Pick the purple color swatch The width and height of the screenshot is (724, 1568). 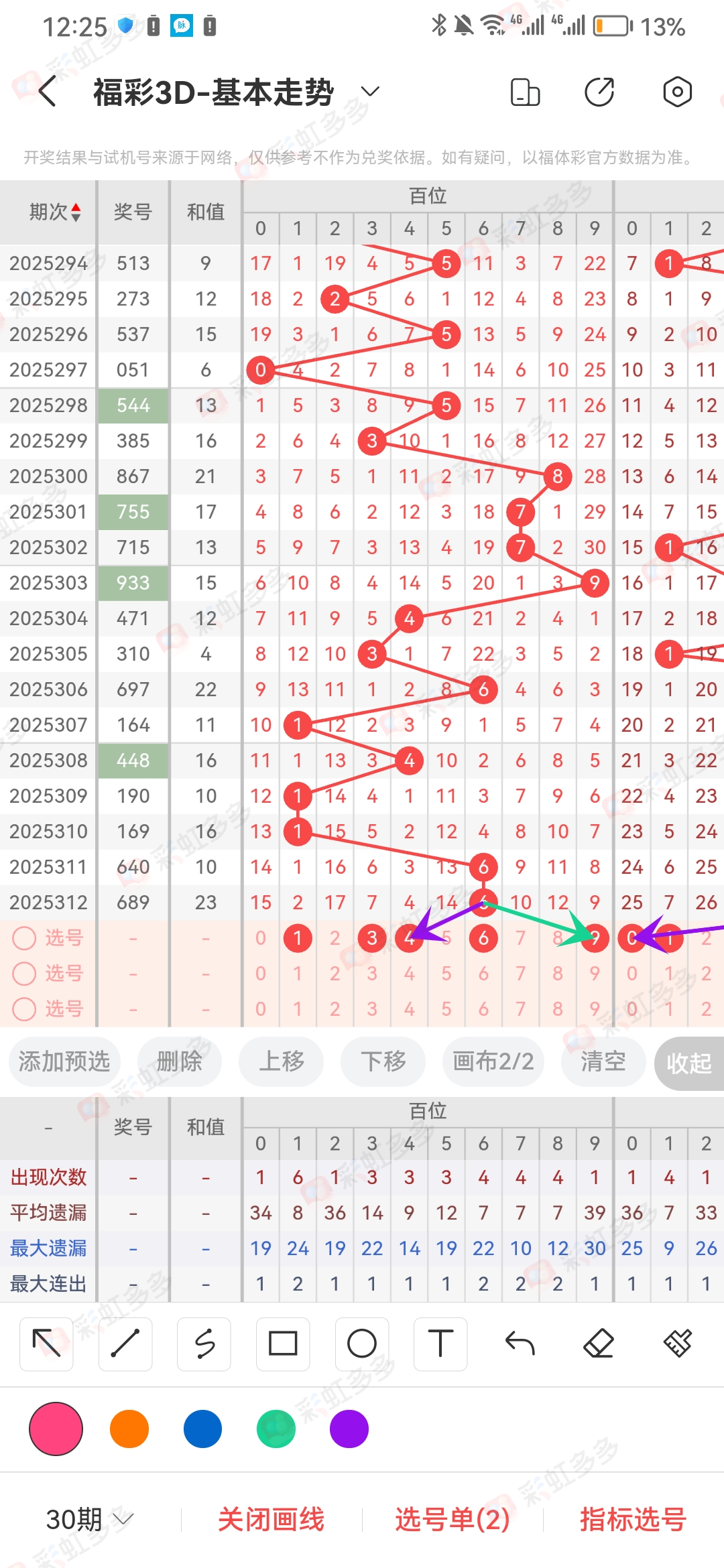tap(349, 1429)
